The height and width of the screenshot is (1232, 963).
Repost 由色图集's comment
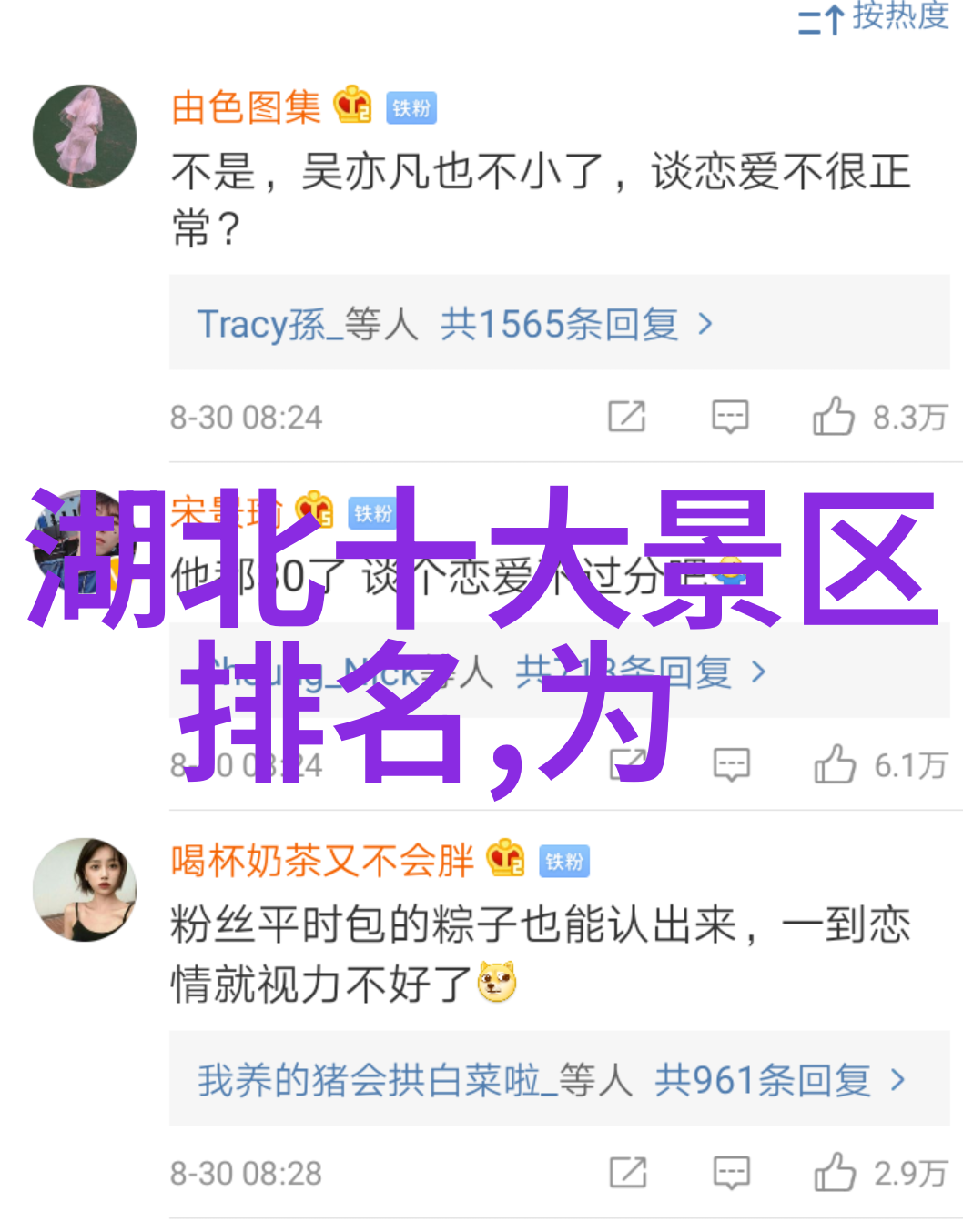pyautogui.click(x=626, y=417)
